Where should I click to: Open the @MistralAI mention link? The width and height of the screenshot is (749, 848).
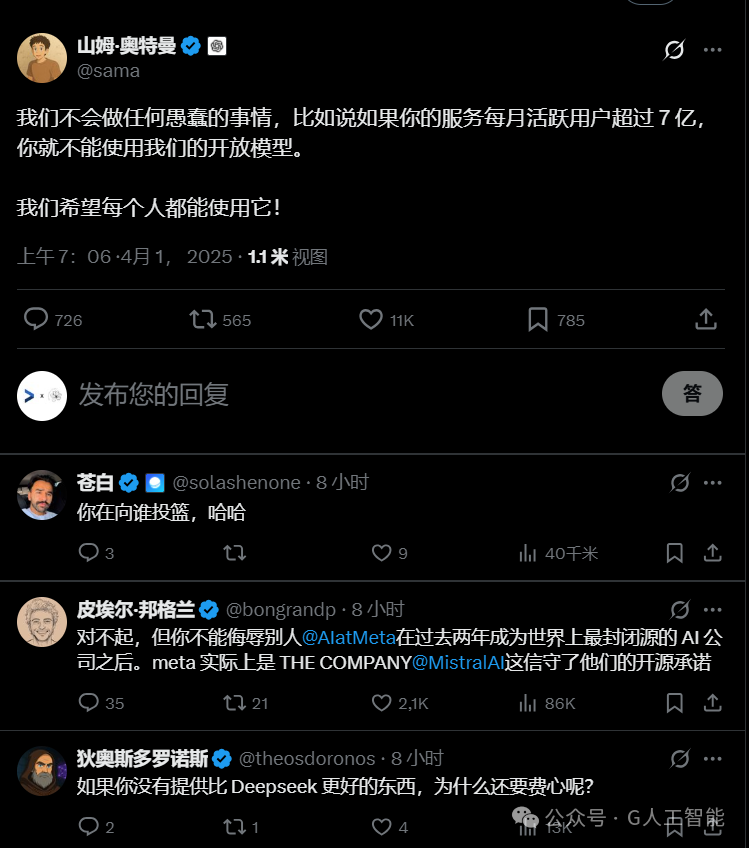point(458,662)
